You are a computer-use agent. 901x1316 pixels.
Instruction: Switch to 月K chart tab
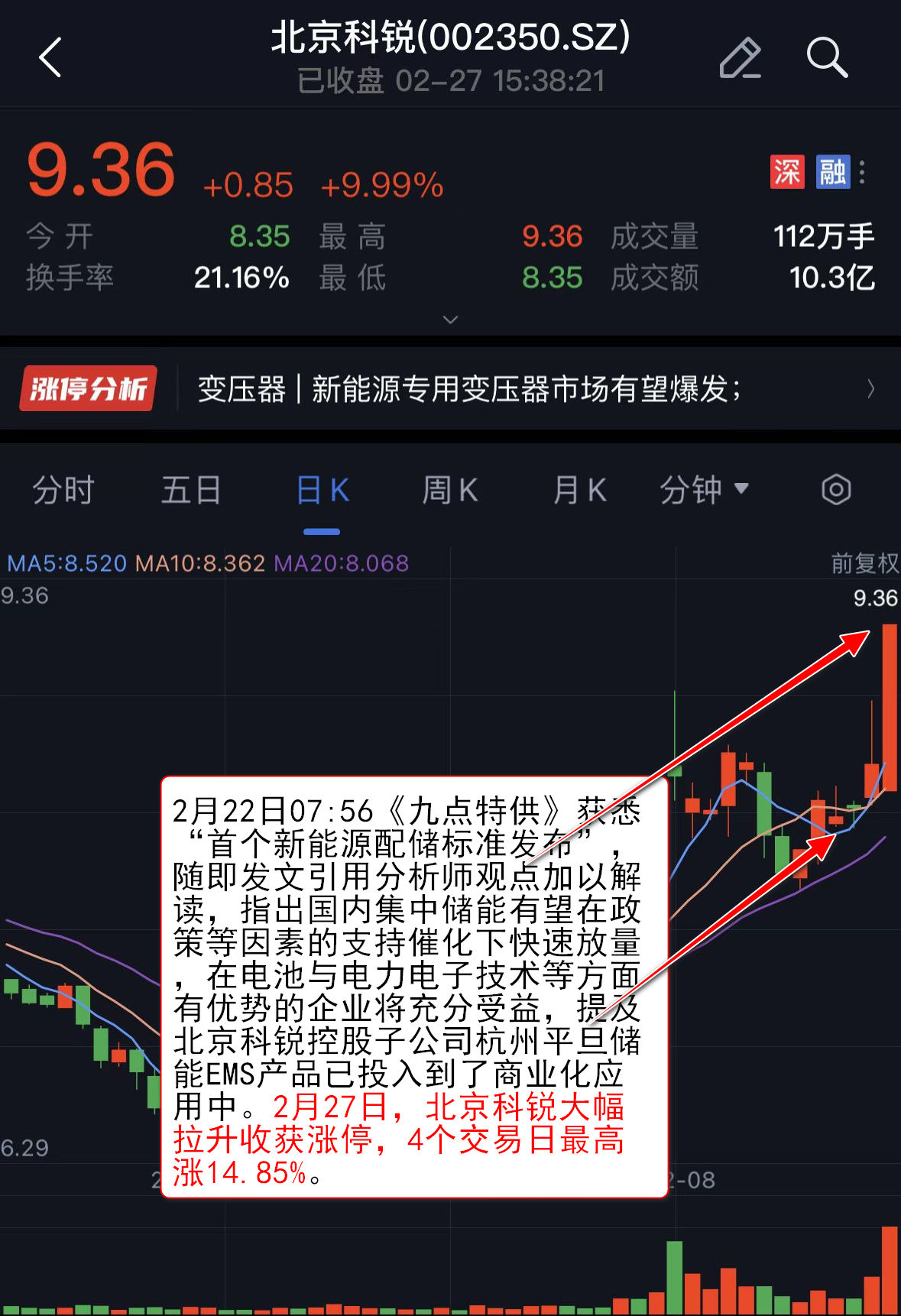click(x=579, y=490)
